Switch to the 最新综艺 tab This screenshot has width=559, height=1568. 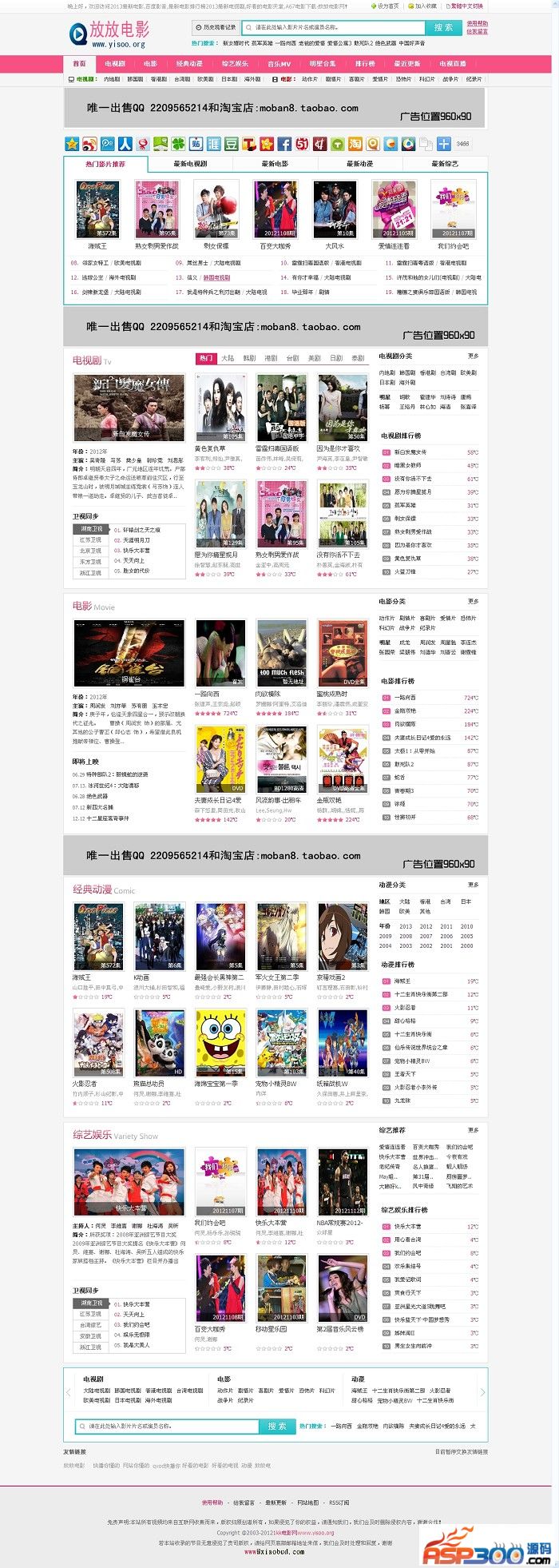pos(445,164)
